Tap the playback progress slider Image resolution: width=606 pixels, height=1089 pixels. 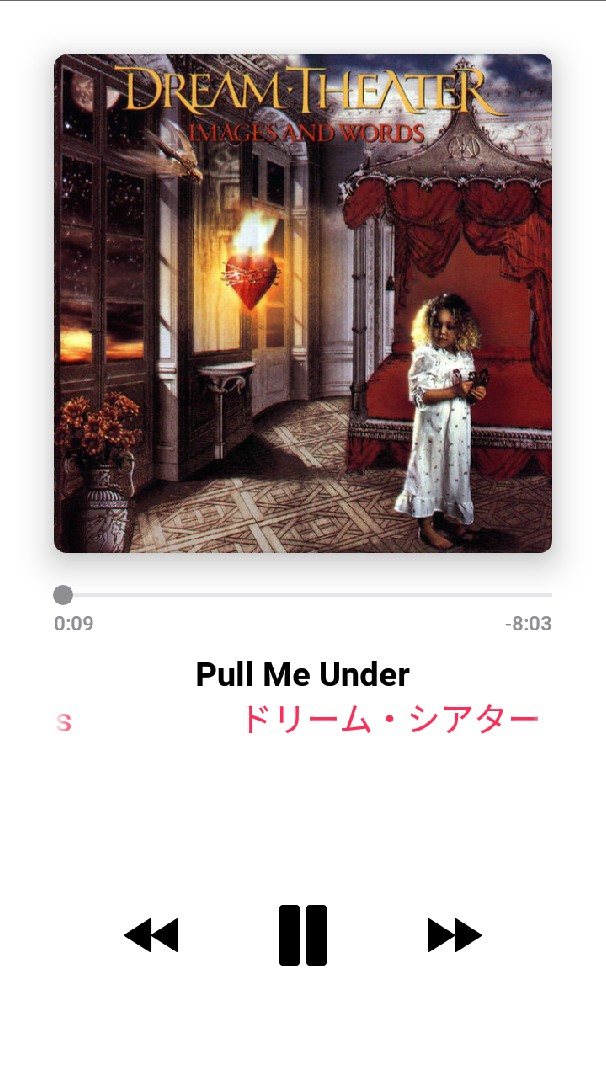pyautogui.click(x=303, y=595)
